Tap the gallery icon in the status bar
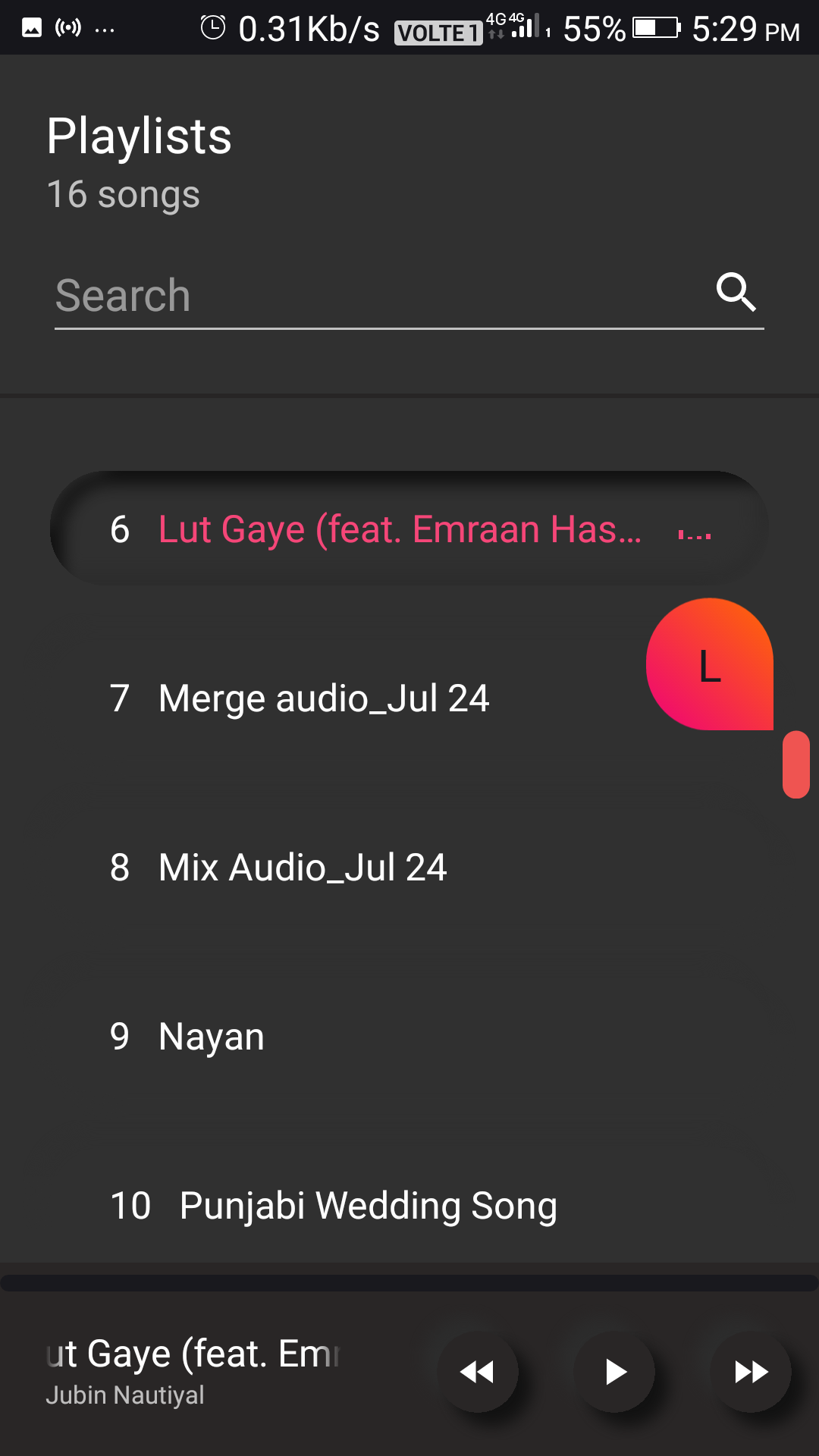The image size is (819, 1456). click(32, 28)
